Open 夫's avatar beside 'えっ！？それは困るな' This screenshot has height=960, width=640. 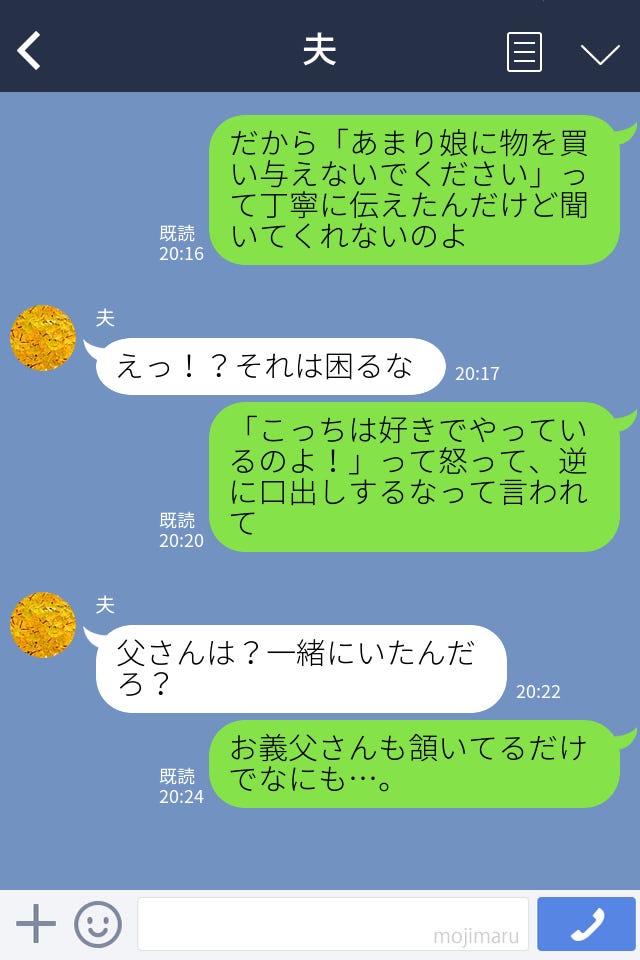[43, 338]
